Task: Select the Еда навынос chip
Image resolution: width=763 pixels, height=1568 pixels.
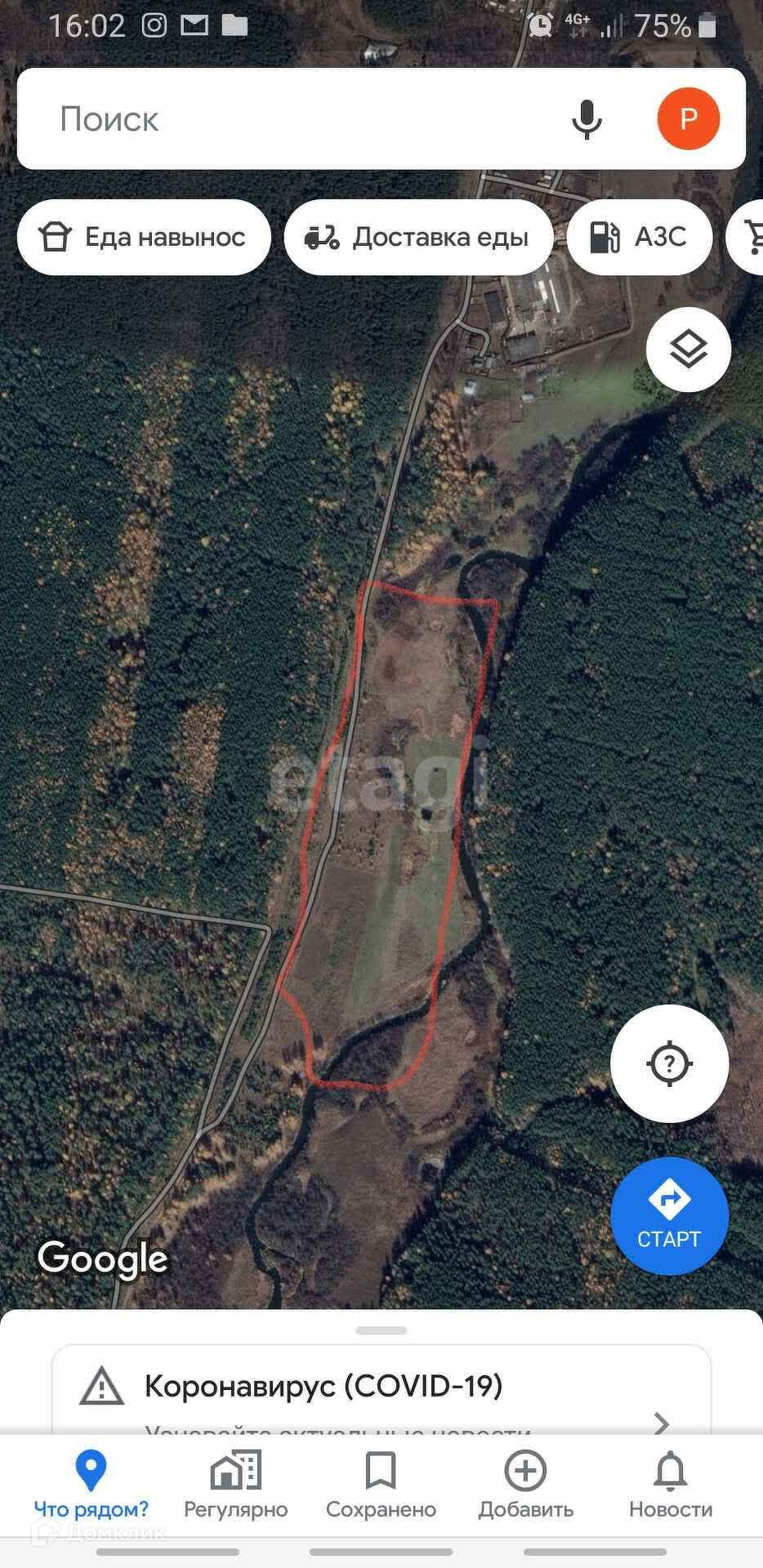Action: pos(144,238)
